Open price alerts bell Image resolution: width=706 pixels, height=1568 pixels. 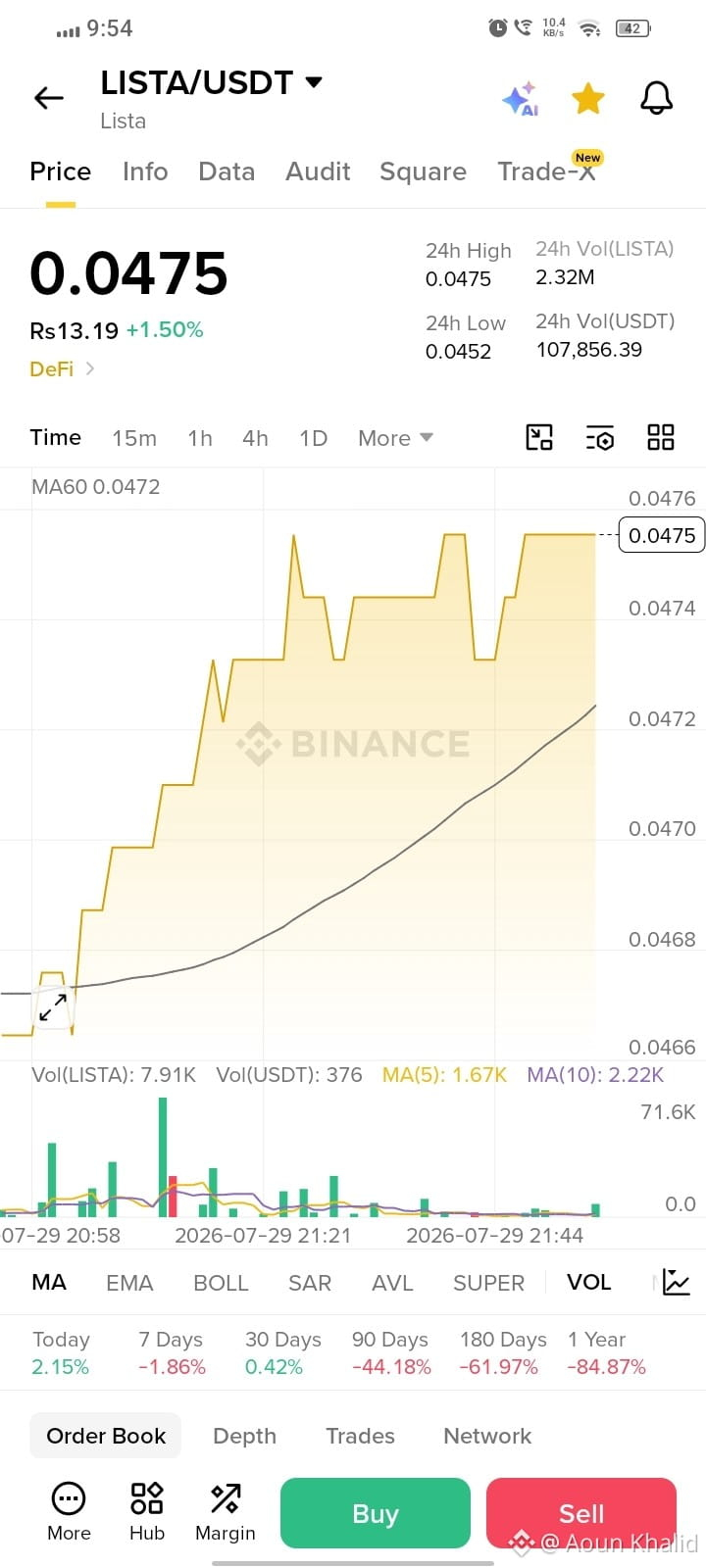tap(656, 98)
